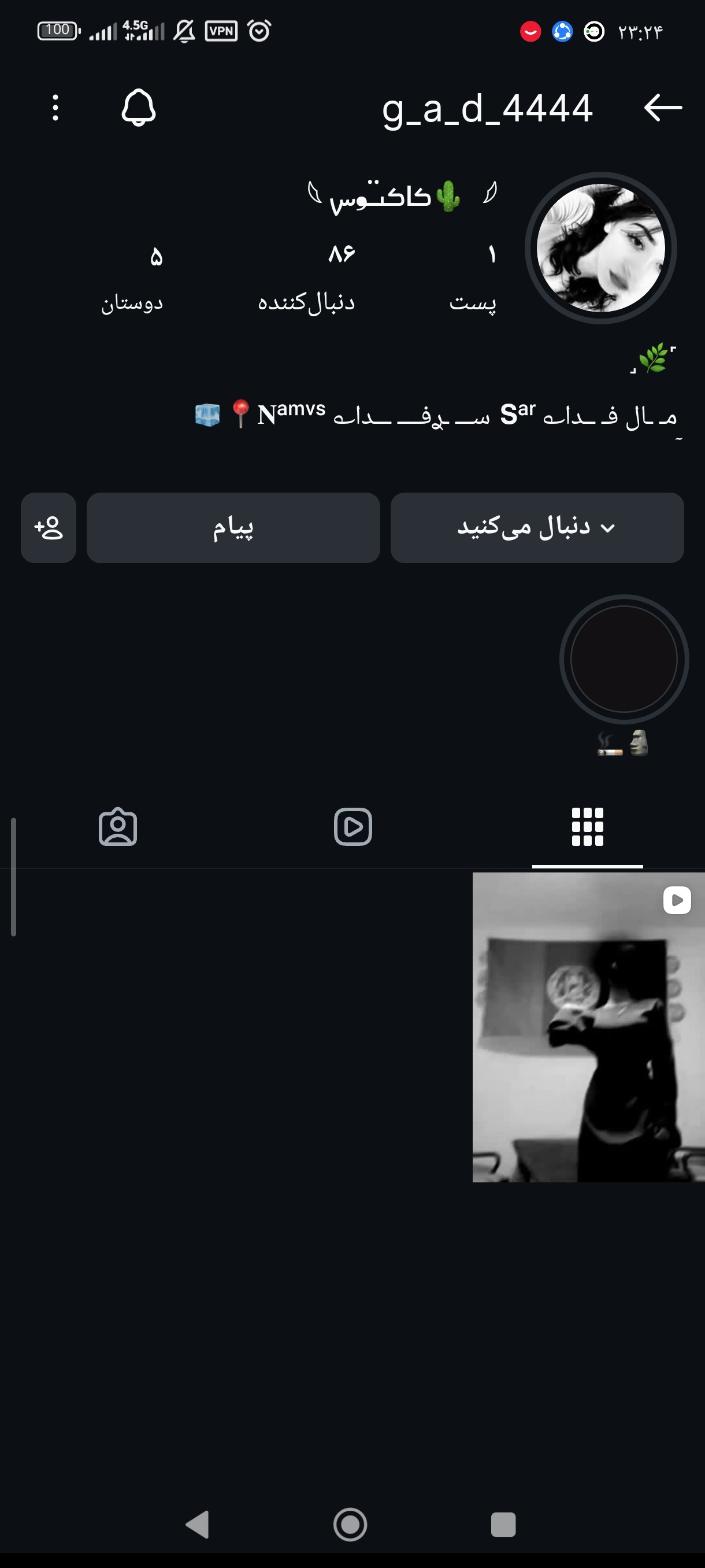Expand the دنبال می‌کنید following dropdown
The image size is (705, 1568).
point(536,528)
